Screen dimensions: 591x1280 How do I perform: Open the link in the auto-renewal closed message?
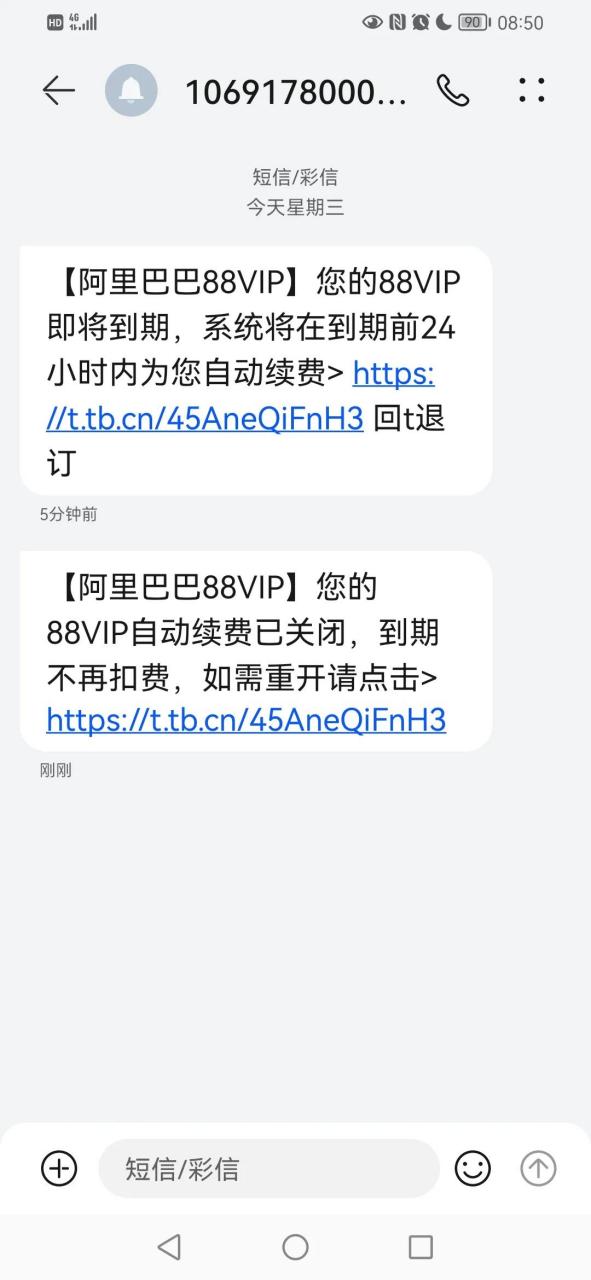[x=246, y=720]
